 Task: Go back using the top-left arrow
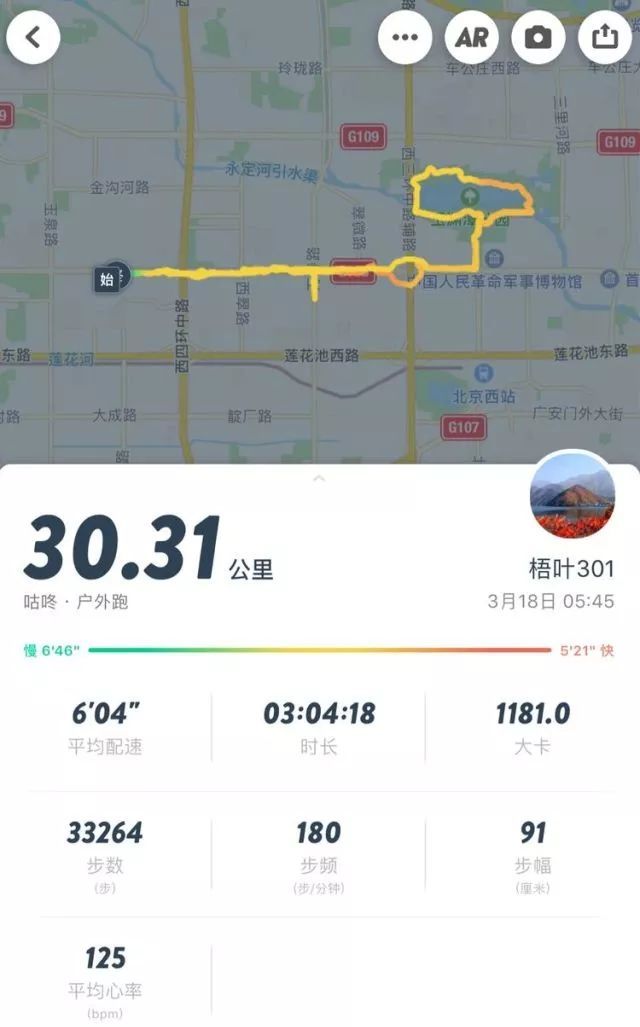(x=33, y=37)
